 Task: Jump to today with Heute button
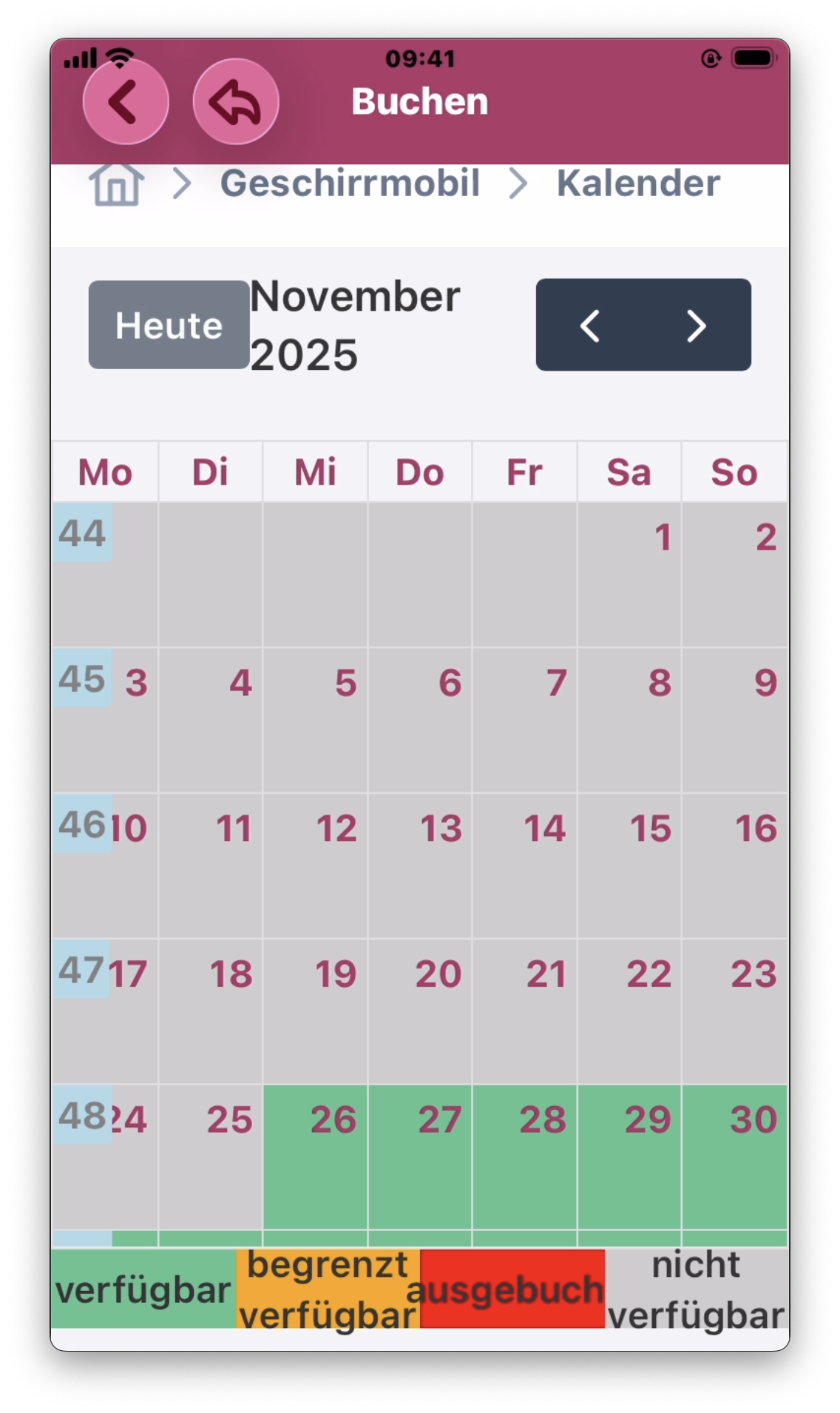tap(169, 325)
